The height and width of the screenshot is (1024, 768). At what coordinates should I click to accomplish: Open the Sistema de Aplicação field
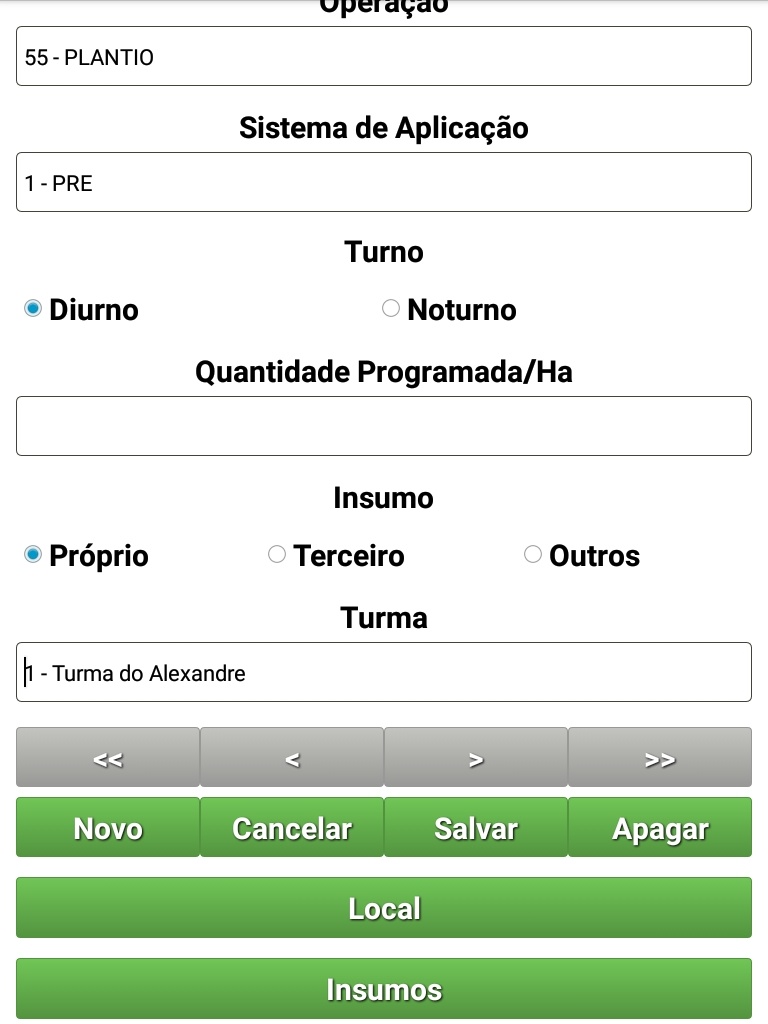(384, 183)
